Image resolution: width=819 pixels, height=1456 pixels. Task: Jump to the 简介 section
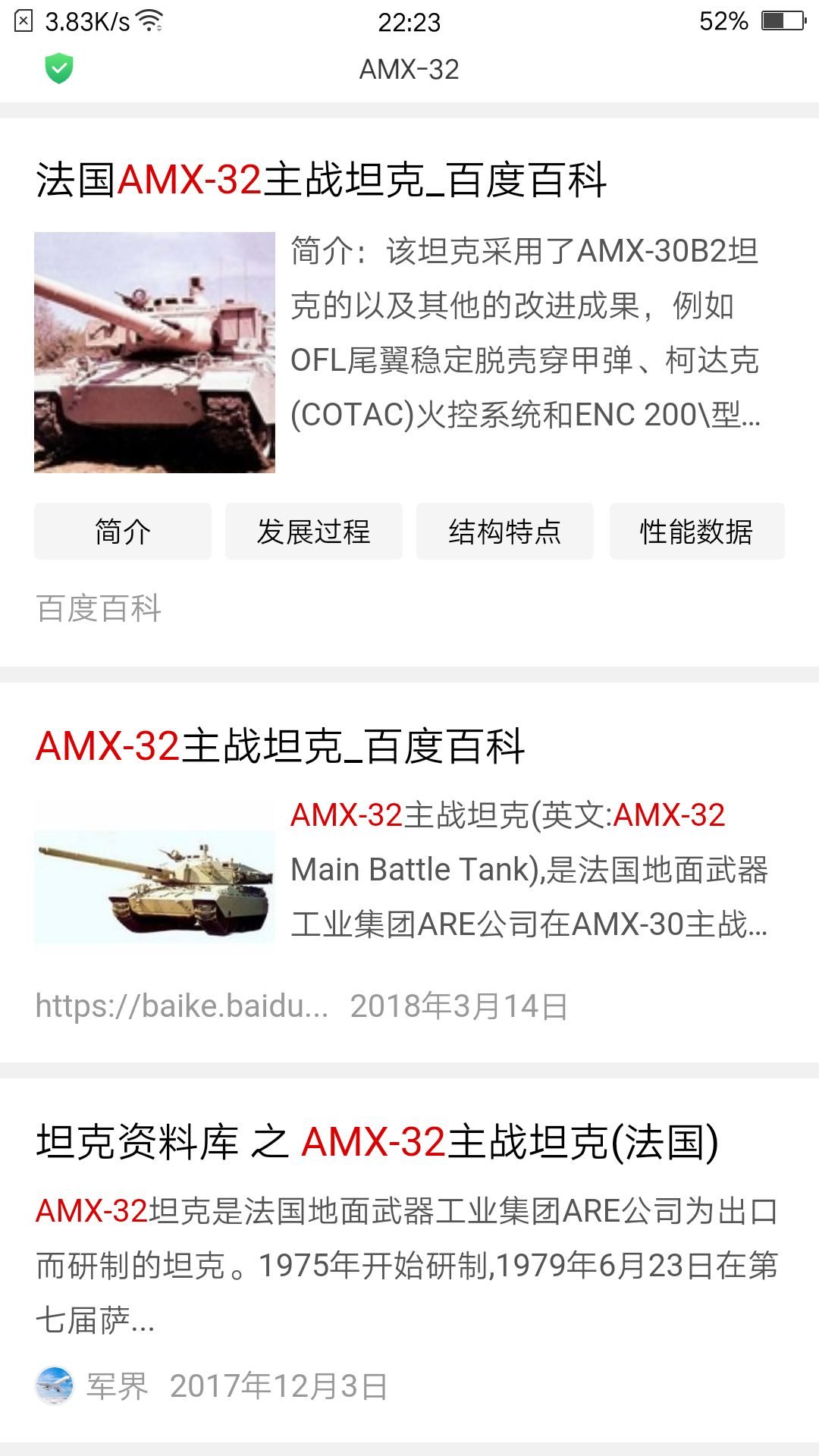click(123, 532)
